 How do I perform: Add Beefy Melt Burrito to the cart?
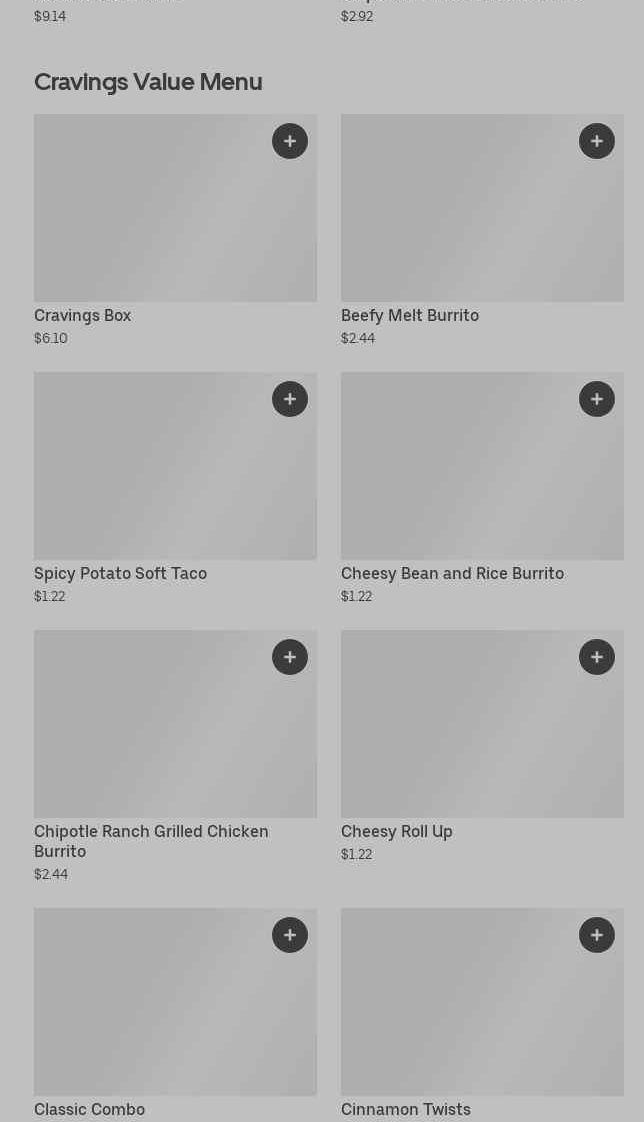597,141
